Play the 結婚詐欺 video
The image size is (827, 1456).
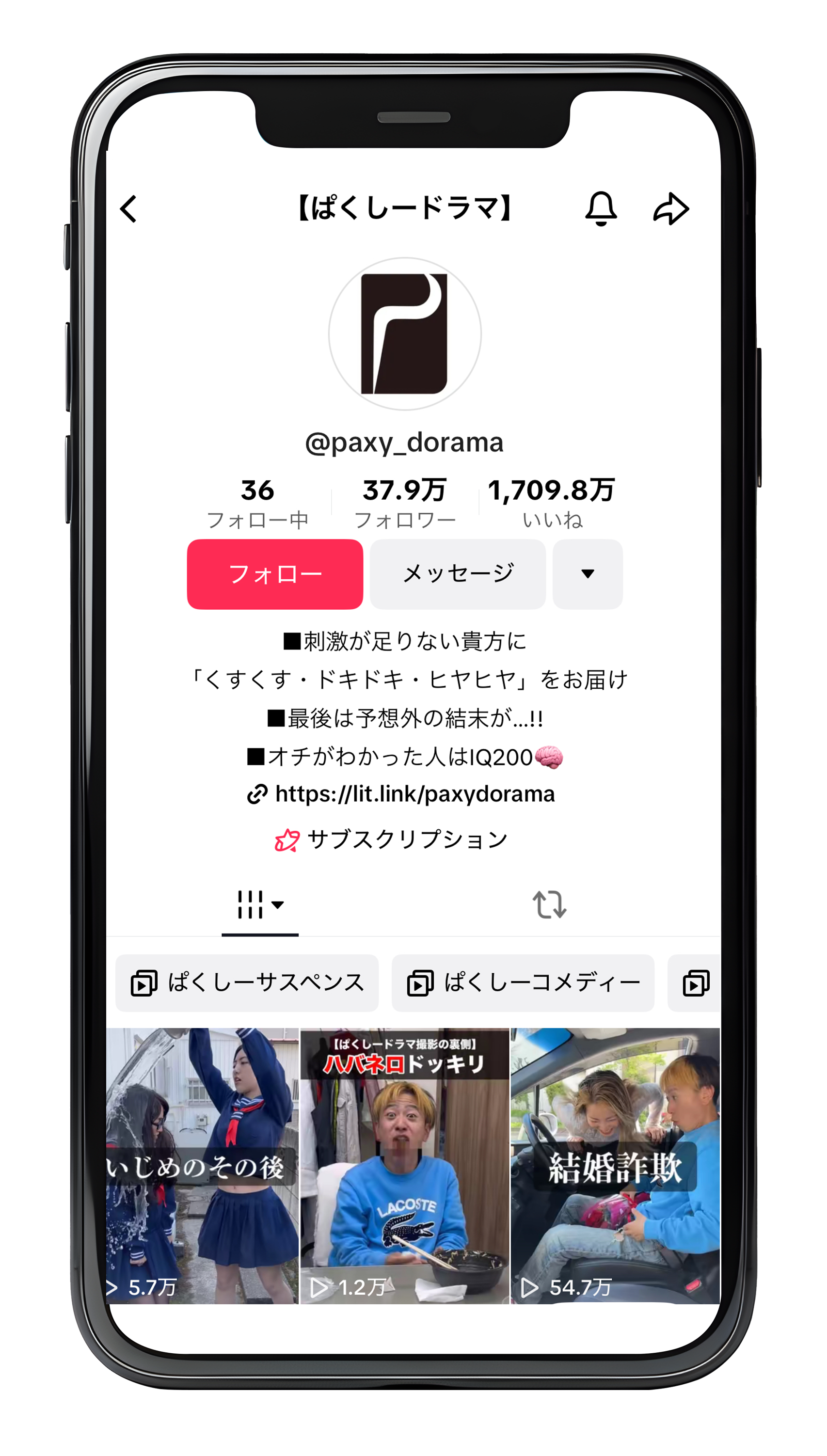click(615, 1165)
